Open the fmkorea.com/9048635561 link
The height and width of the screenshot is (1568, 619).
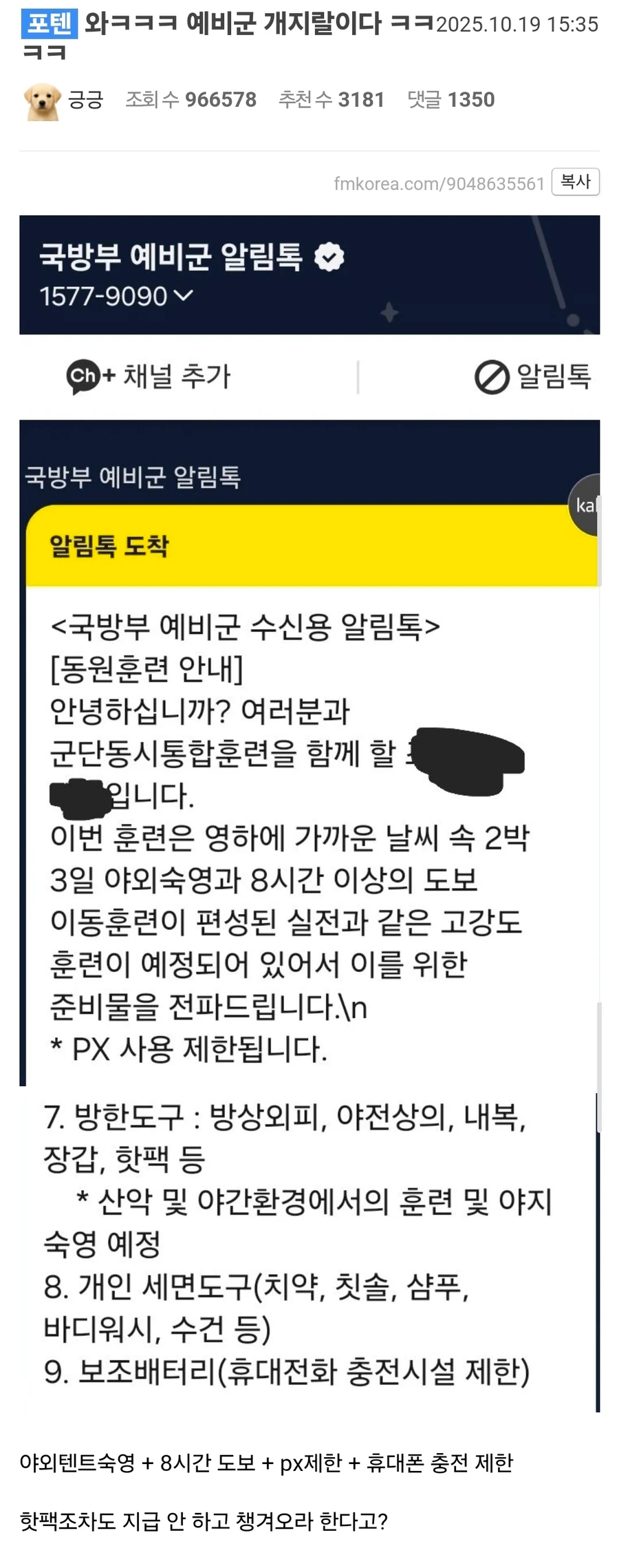point(439,184)
